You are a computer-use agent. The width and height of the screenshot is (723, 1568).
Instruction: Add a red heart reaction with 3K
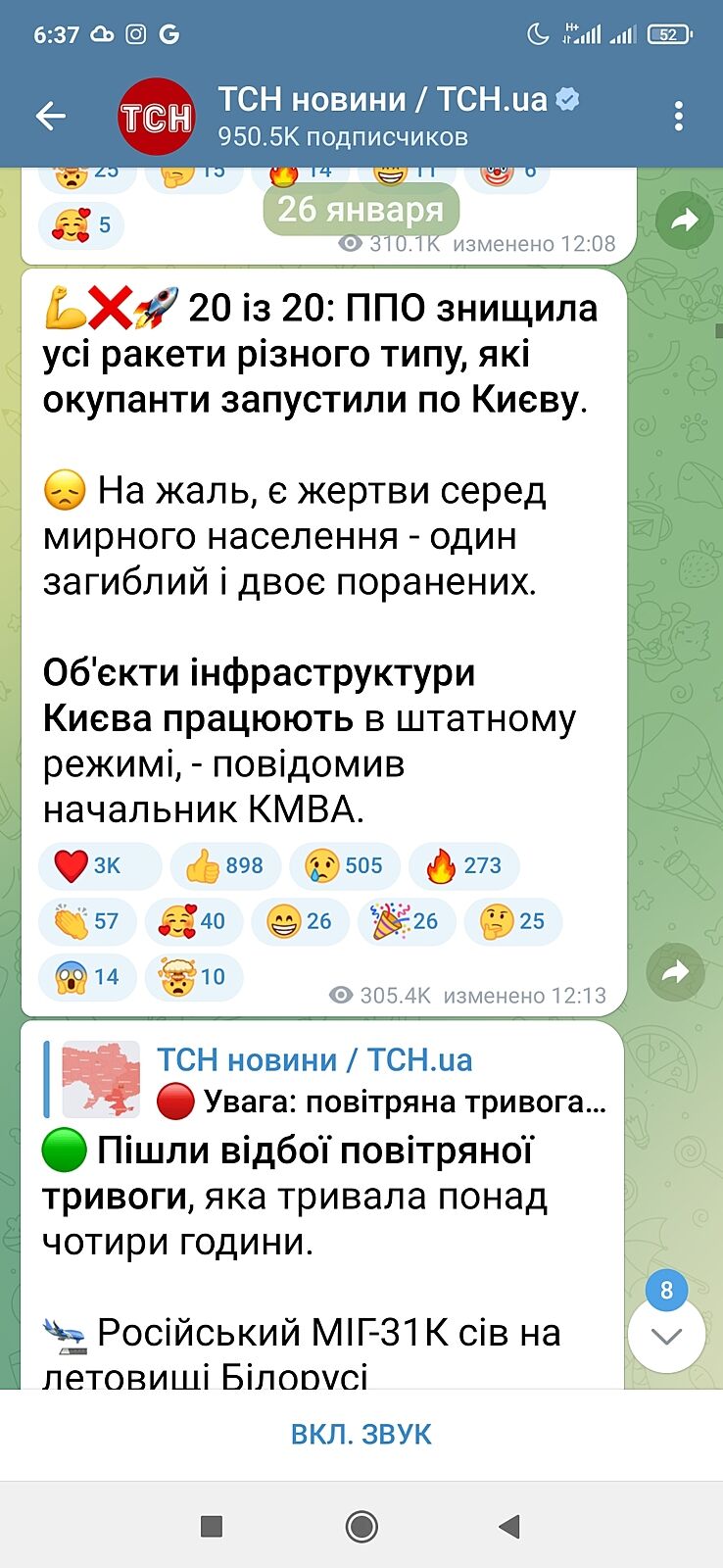tap(98, 866)
